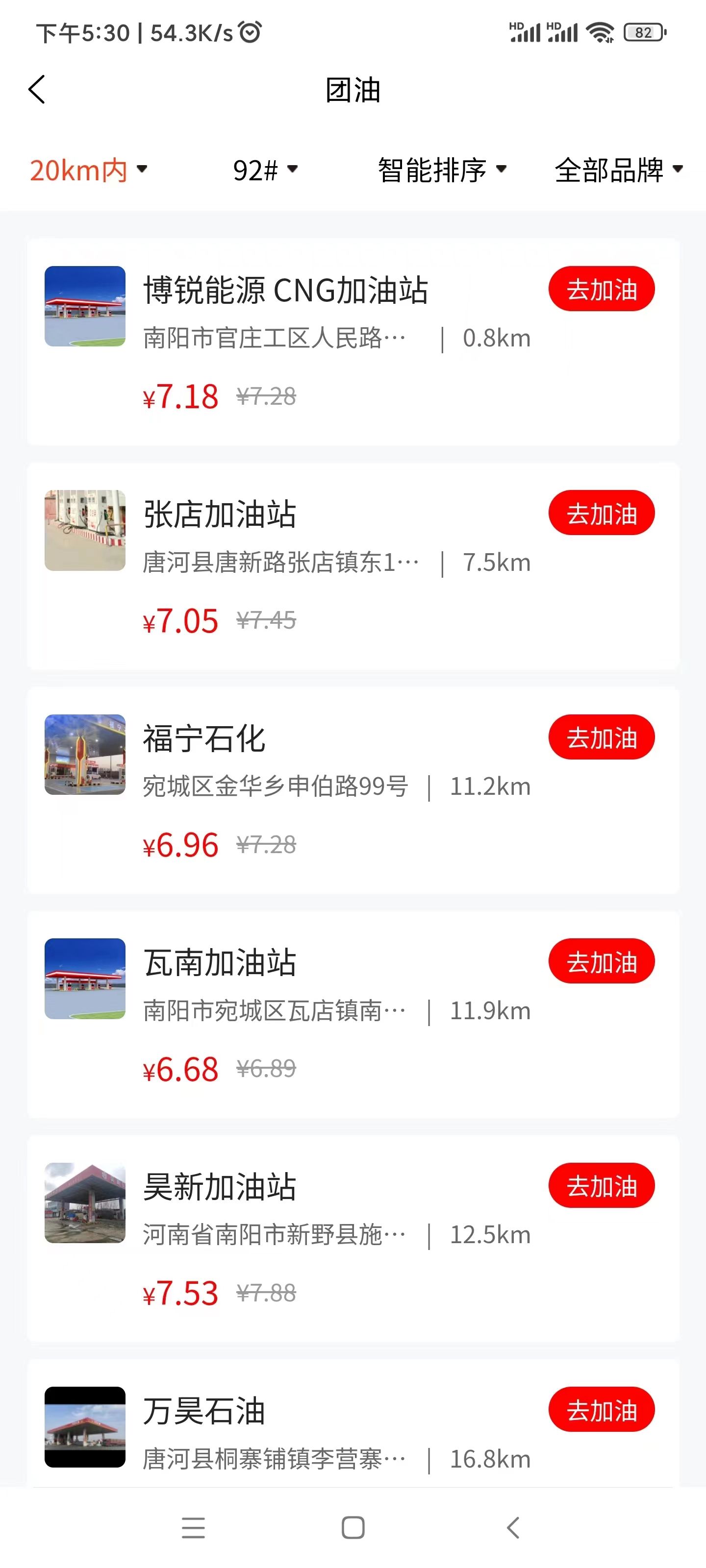706x1568 pixels.
Task: Expand the 智能排序 sorting options
Action: click(x=442, y=170)
